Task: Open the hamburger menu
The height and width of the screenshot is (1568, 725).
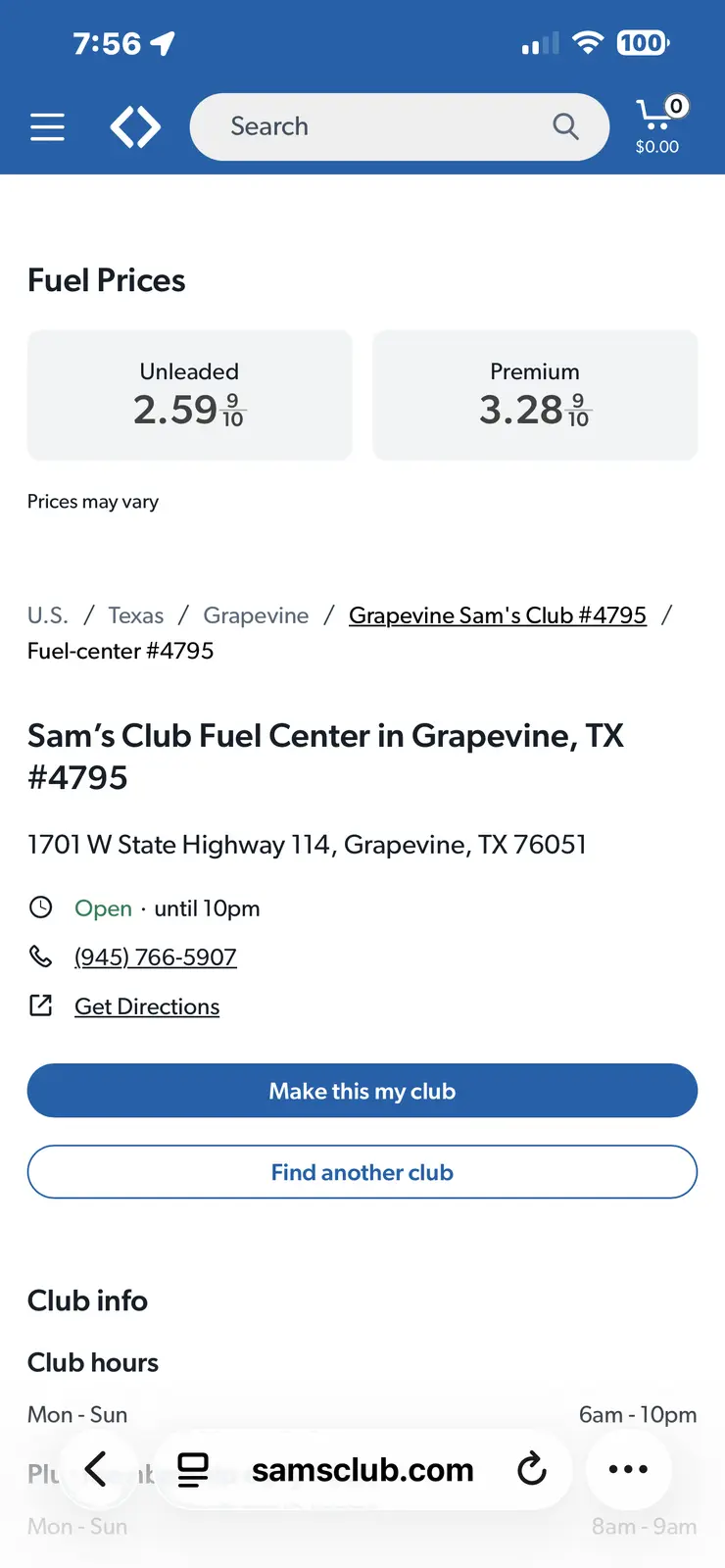Action: (47, 127)
